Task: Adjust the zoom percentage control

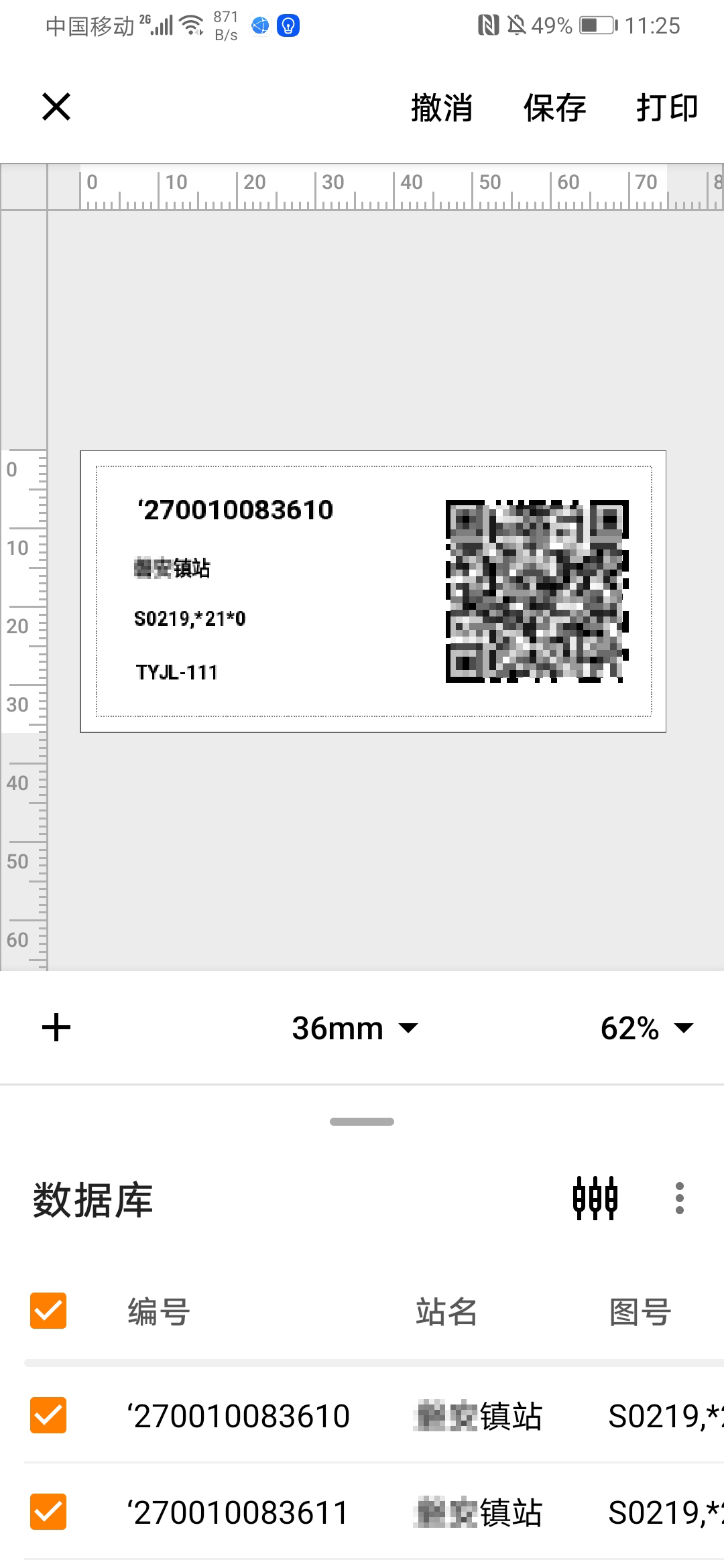Action: point(646,1027)
